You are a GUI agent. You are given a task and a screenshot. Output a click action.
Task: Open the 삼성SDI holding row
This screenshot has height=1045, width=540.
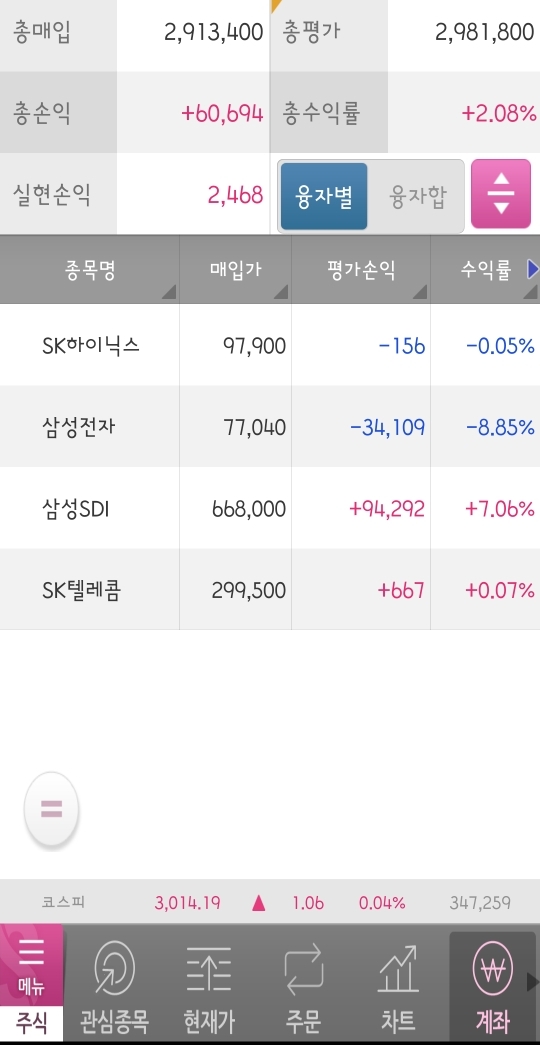270,509
